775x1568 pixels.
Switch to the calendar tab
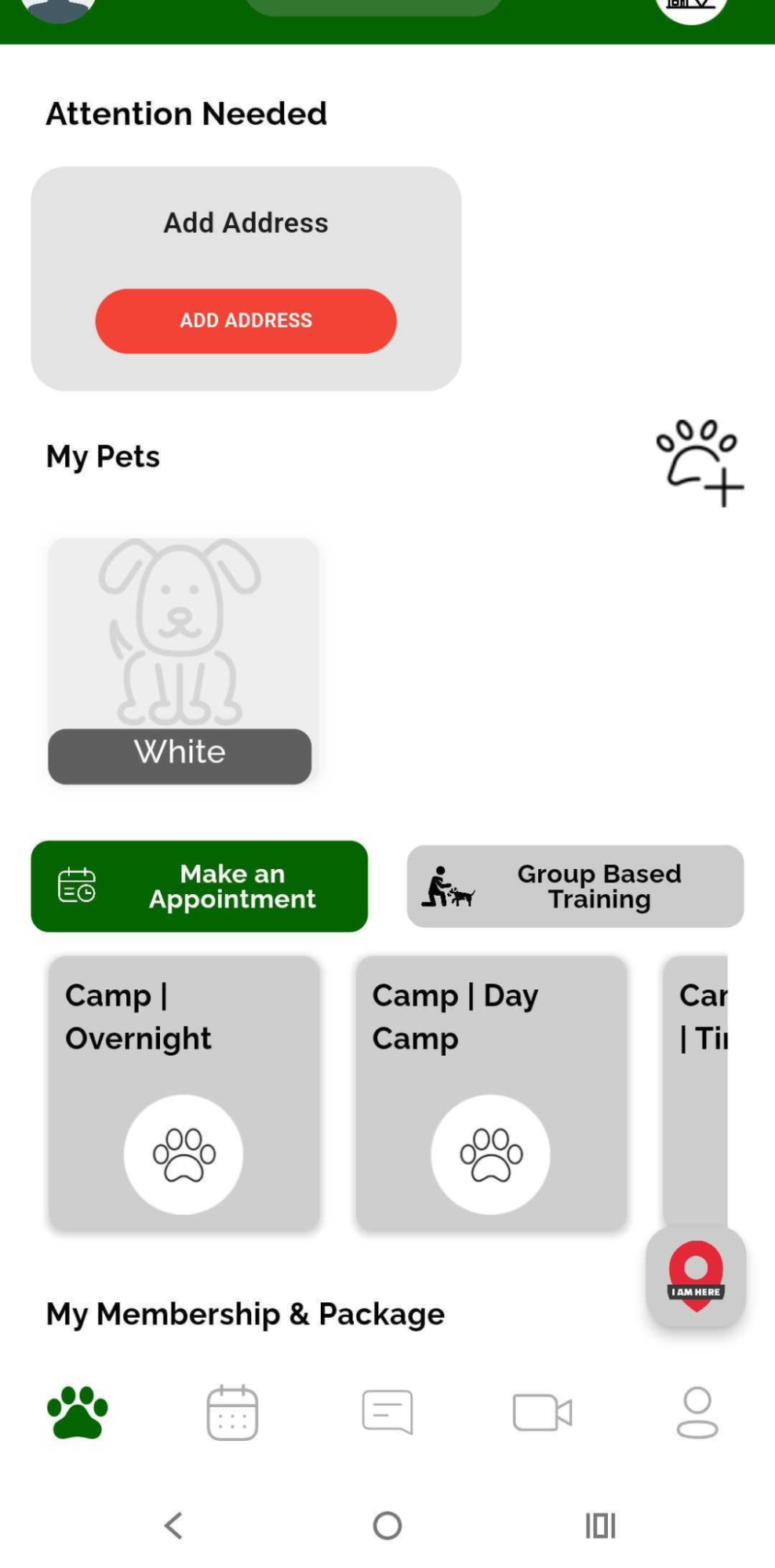[232, 1413]
